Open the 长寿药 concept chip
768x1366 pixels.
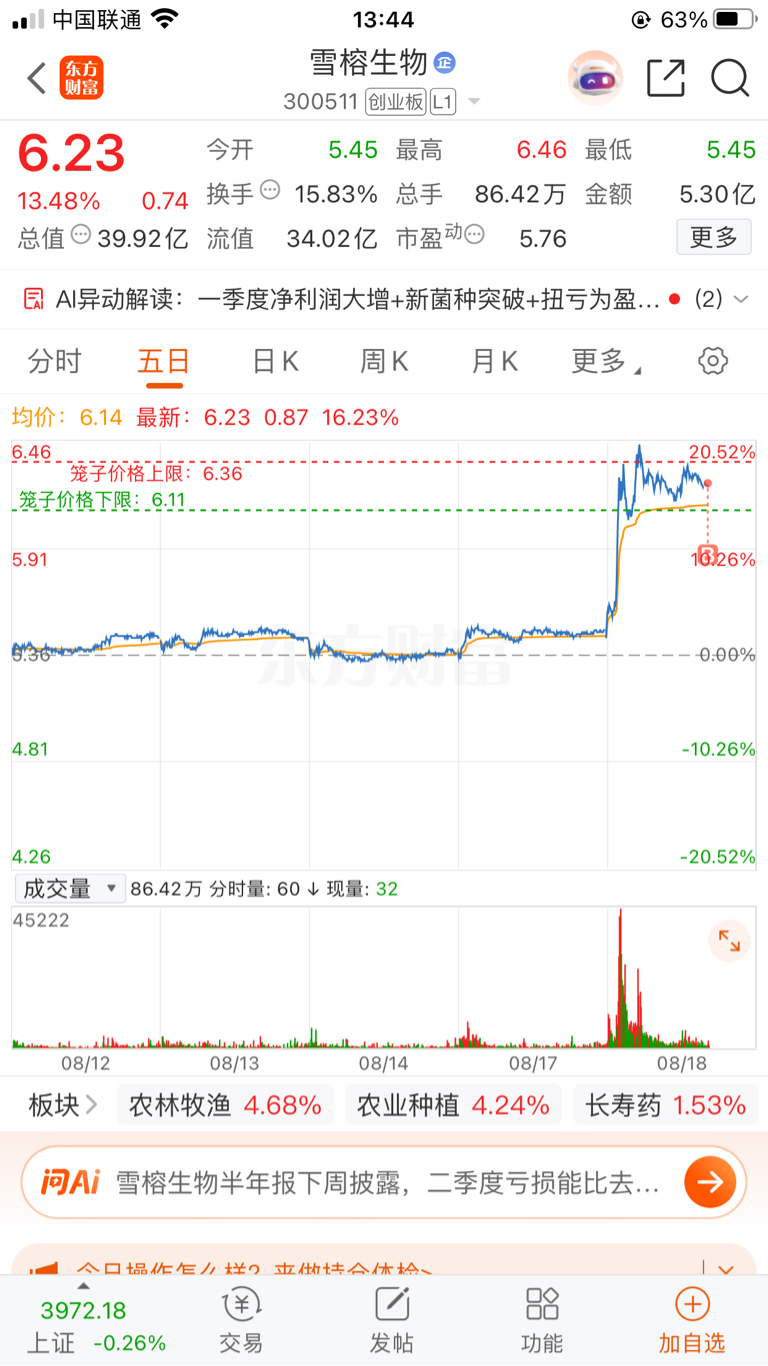[666, 1105]
